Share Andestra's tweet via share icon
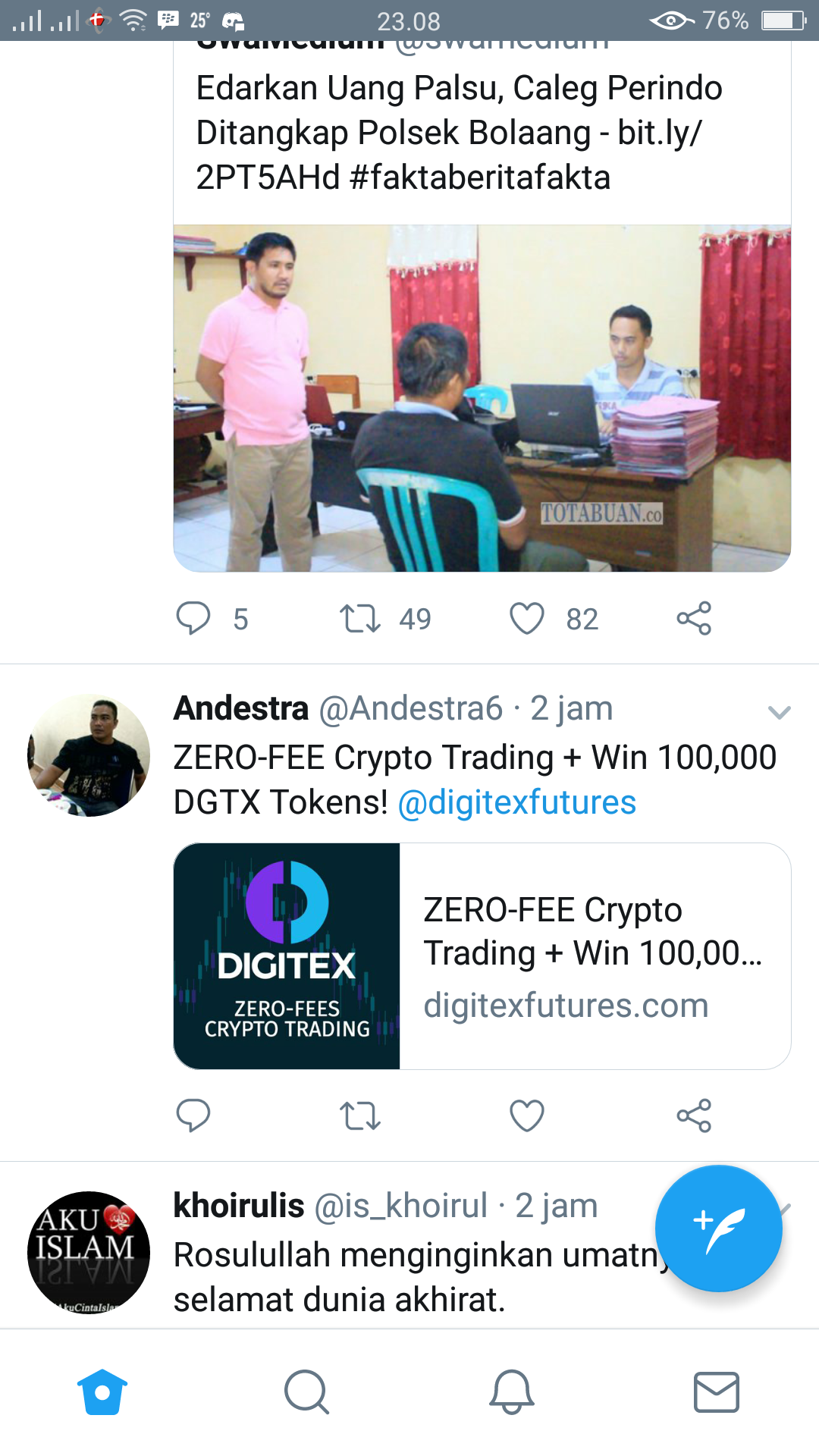 click(x=694, y=1115)
